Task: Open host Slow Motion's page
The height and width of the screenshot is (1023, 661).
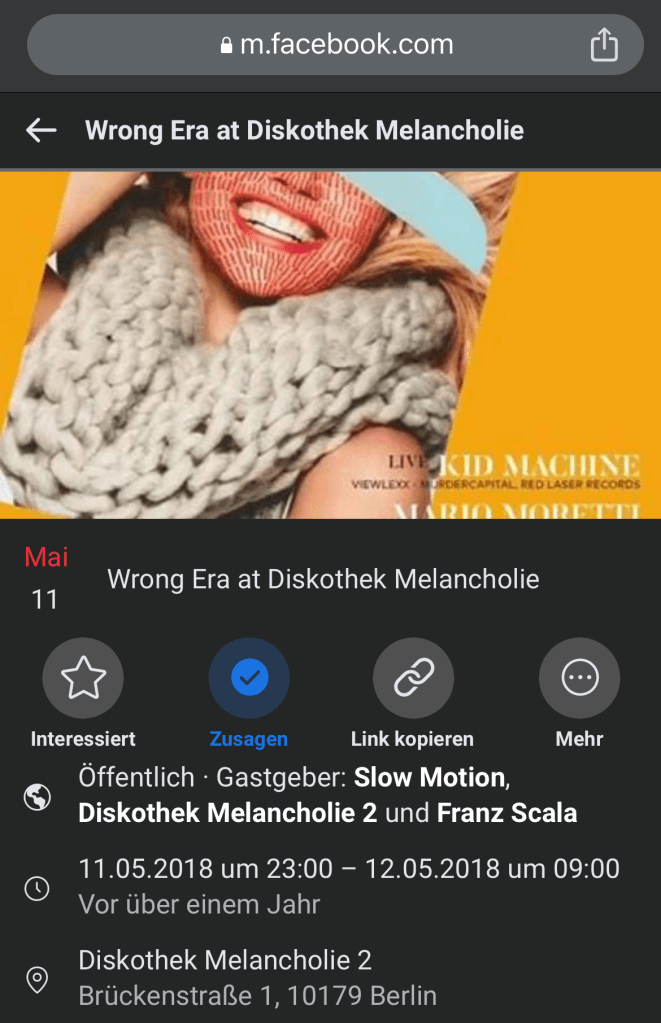Action: point(429,777)
